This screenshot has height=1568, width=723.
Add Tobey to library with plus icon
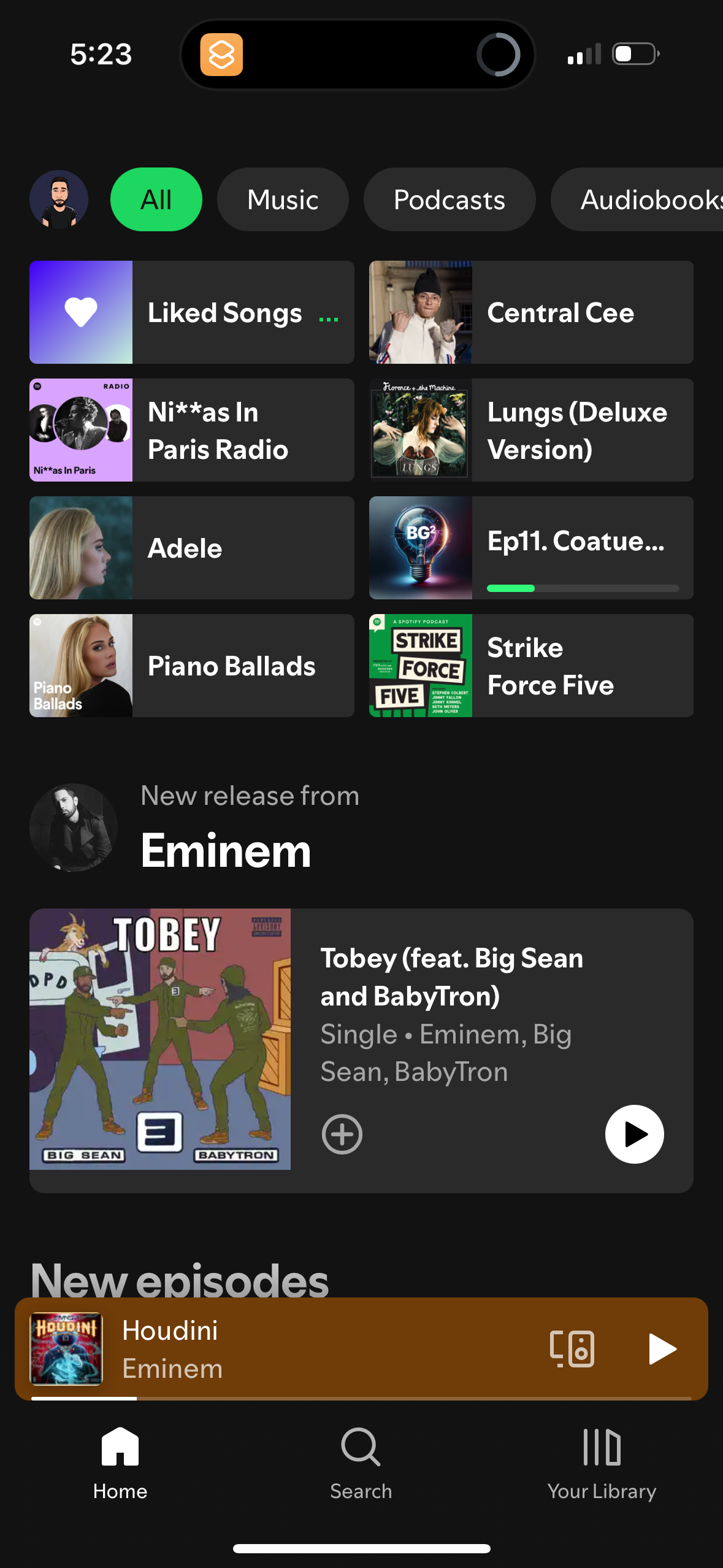point(342,1134)
